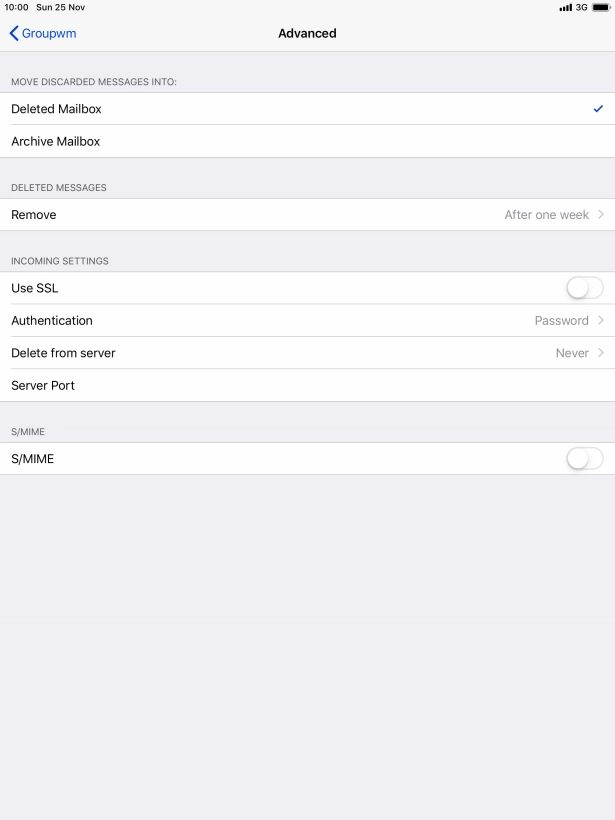The image size is (615, 820).
Task: Choose Archive Mailbox for discarded messages
Action: [x=307, y=142]
